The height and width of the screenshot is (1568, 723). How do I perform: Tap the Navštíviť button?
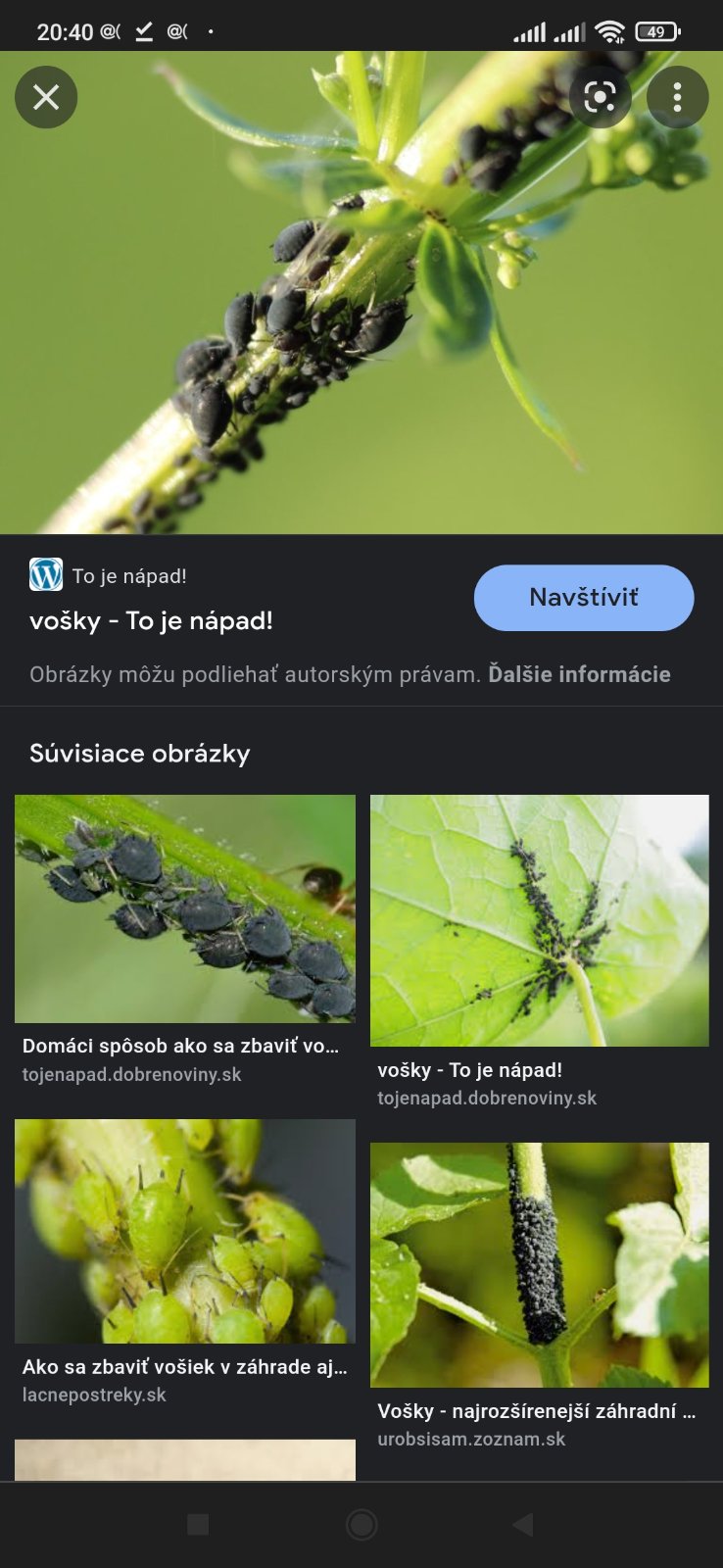[x=584, y=598]
